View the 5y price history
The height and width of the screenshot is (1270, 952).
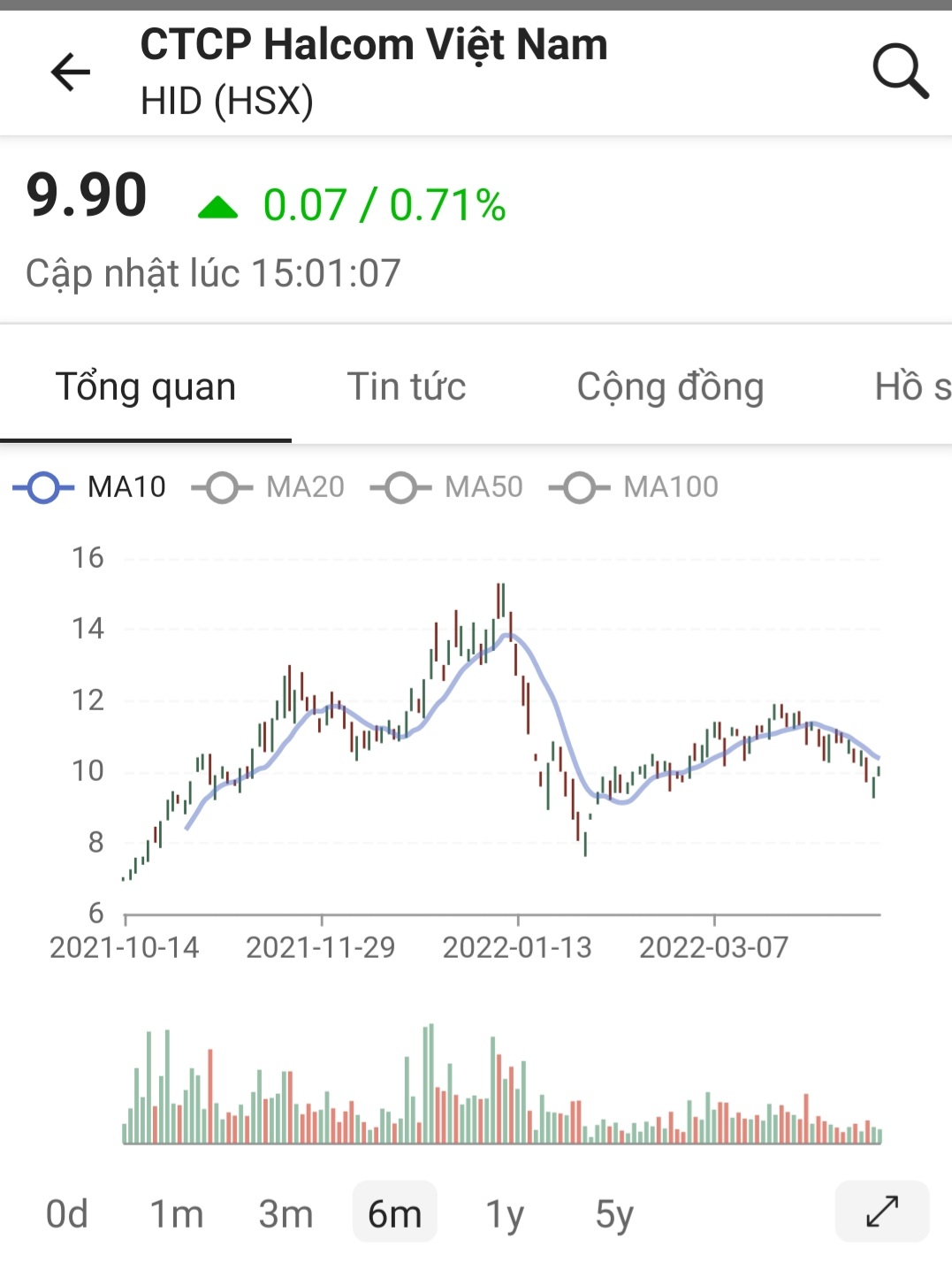click(x=614, y=1213)
